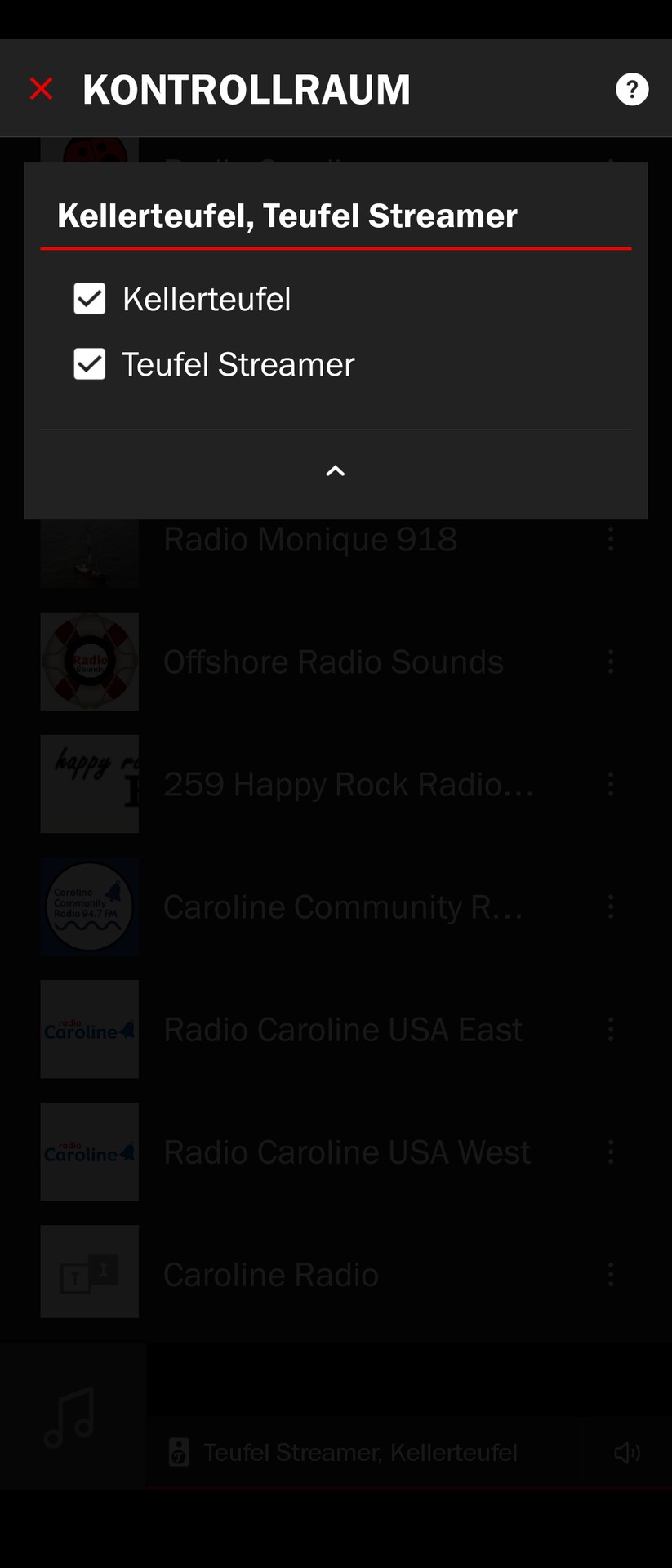The width and height of the screenshot is (672, 1568).
Task: Open options menu for Offshore Radio Sounds
Action: (611, 661)
